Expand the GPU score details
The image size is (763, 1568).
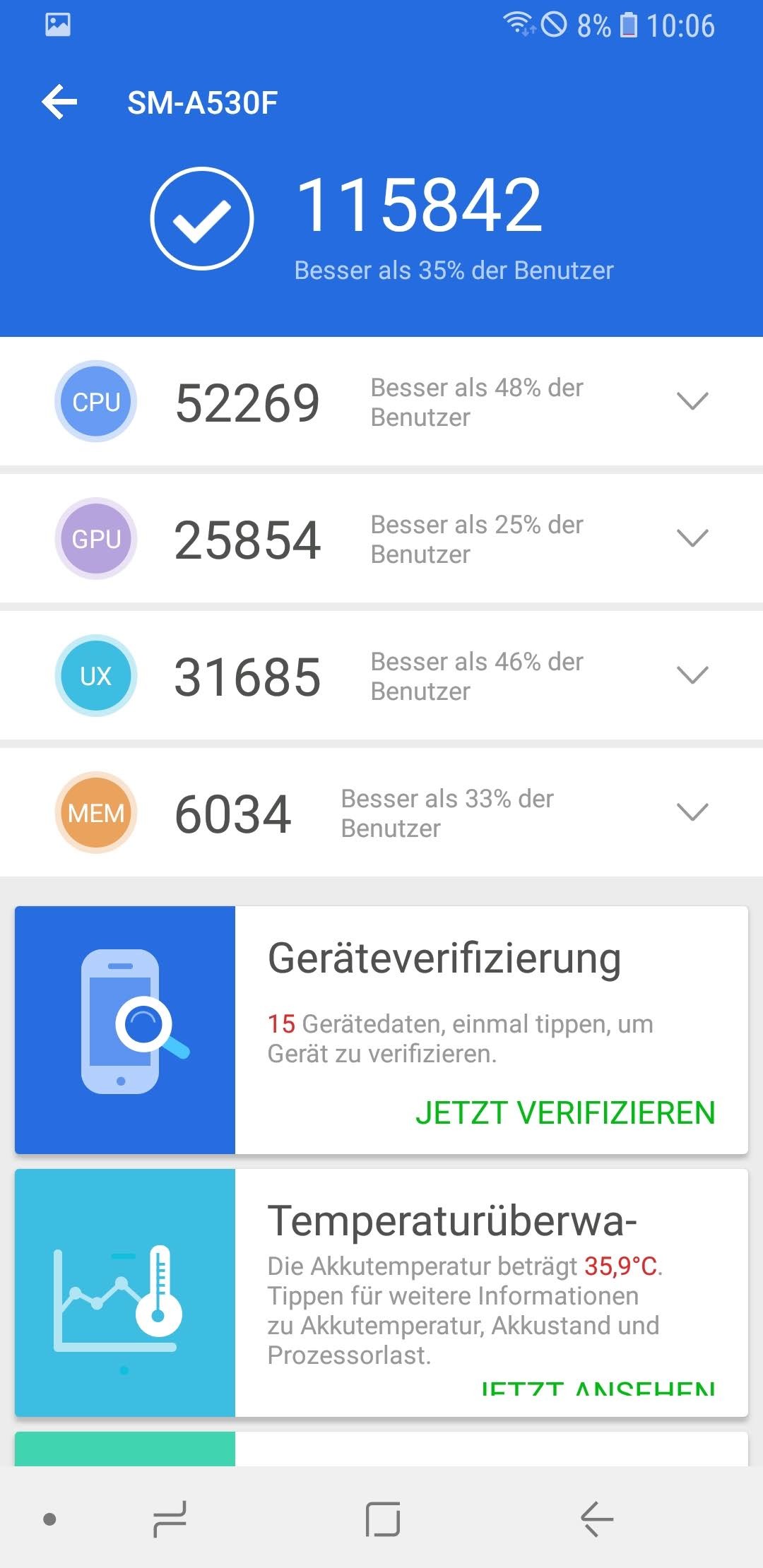click(692, 538)
